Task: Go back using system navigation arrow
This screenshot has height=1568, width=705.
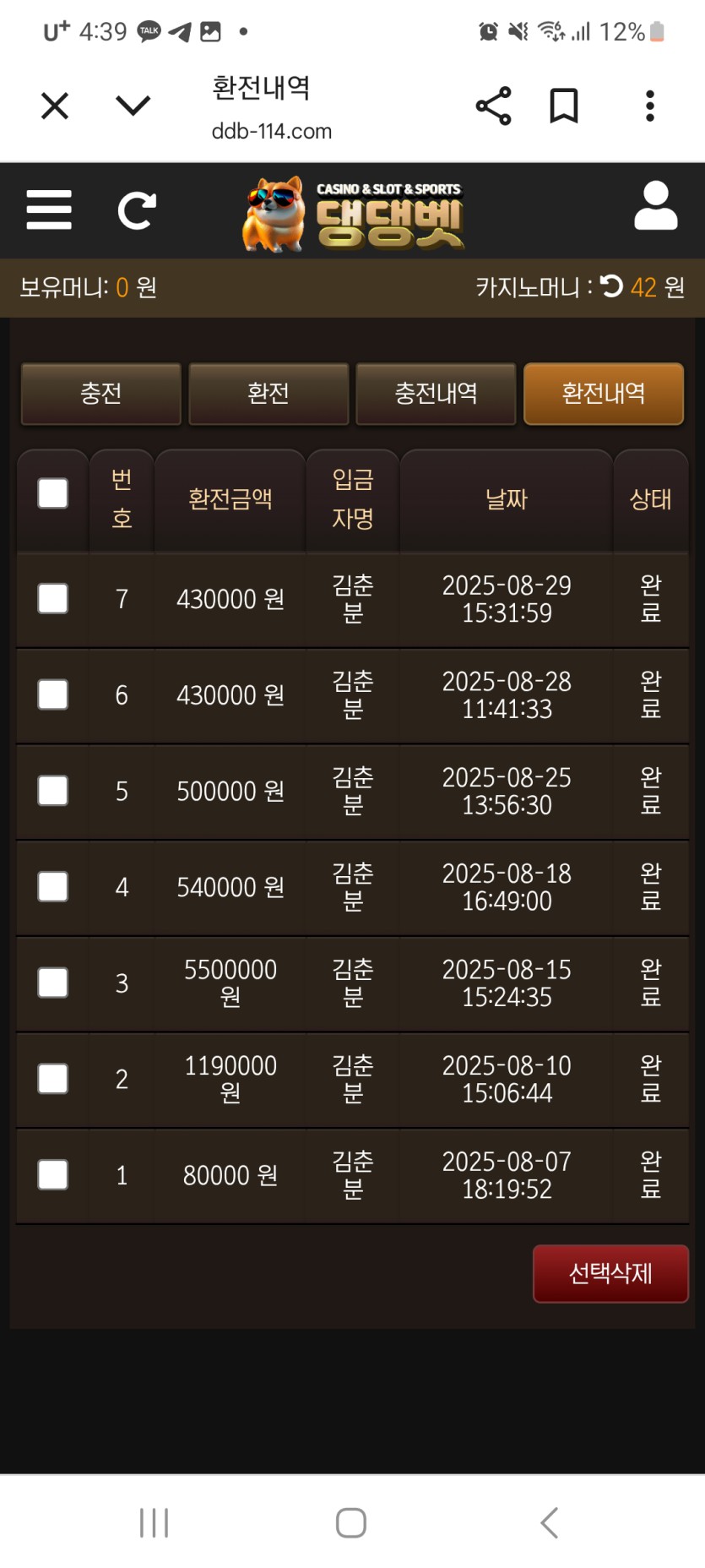Action: point(549,1522)
